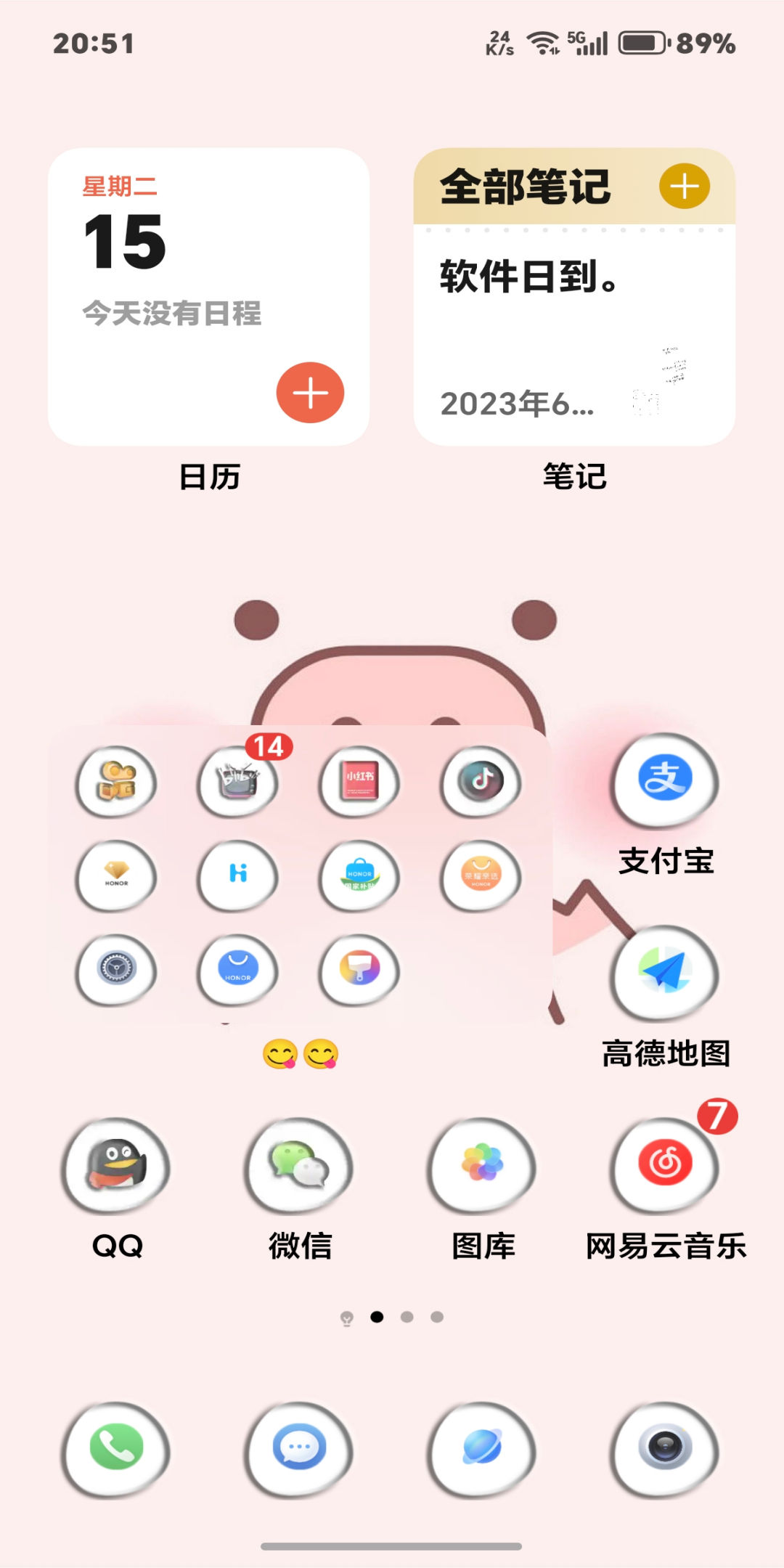Open 网易云音乐 app
This screenshot has width=784, height=1568.
click(x=665, y=1165)
